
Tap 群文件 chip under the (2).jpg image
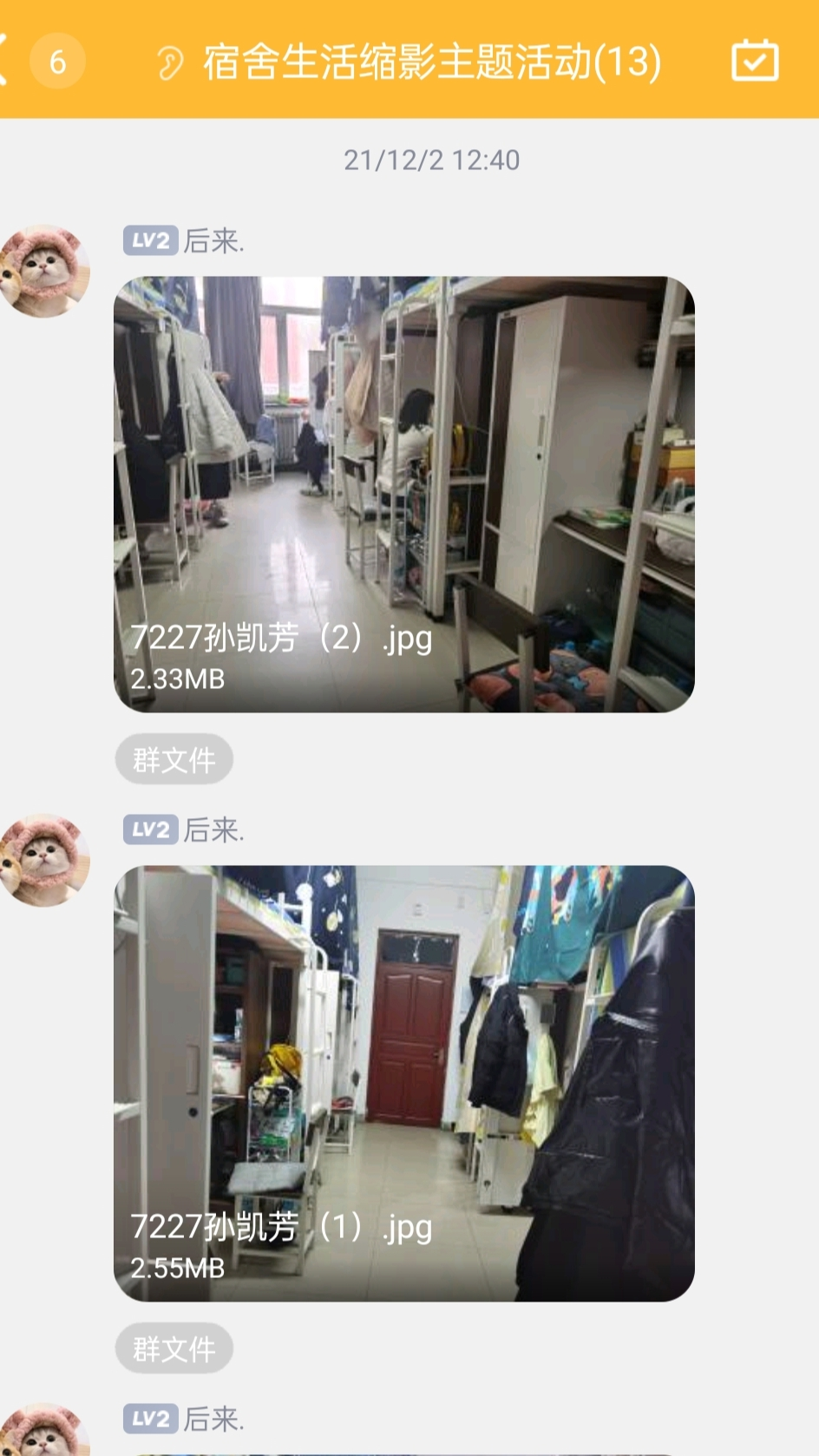174,760
